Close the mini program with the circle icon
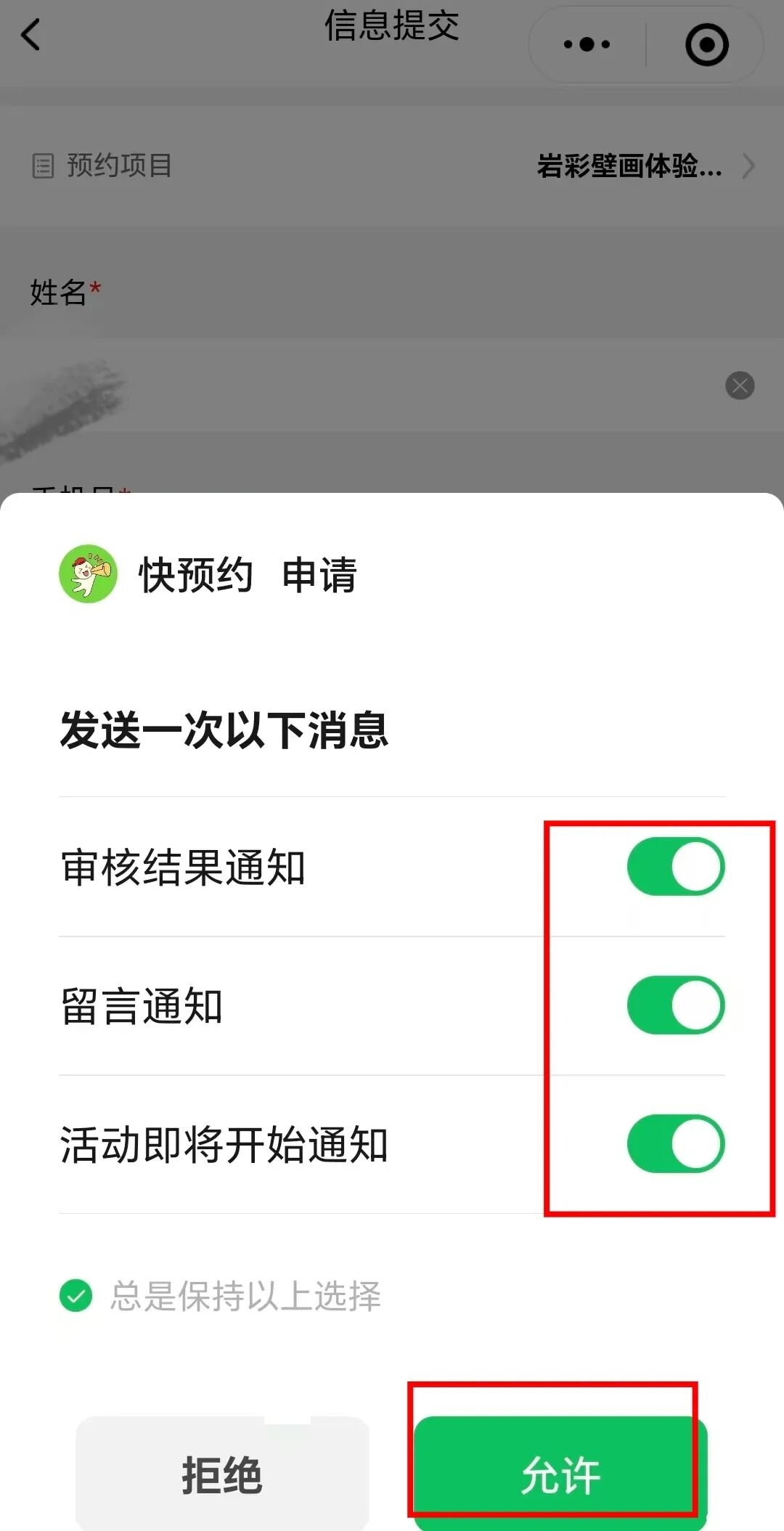Screen dimensions: 784x1531 point(706,44)
